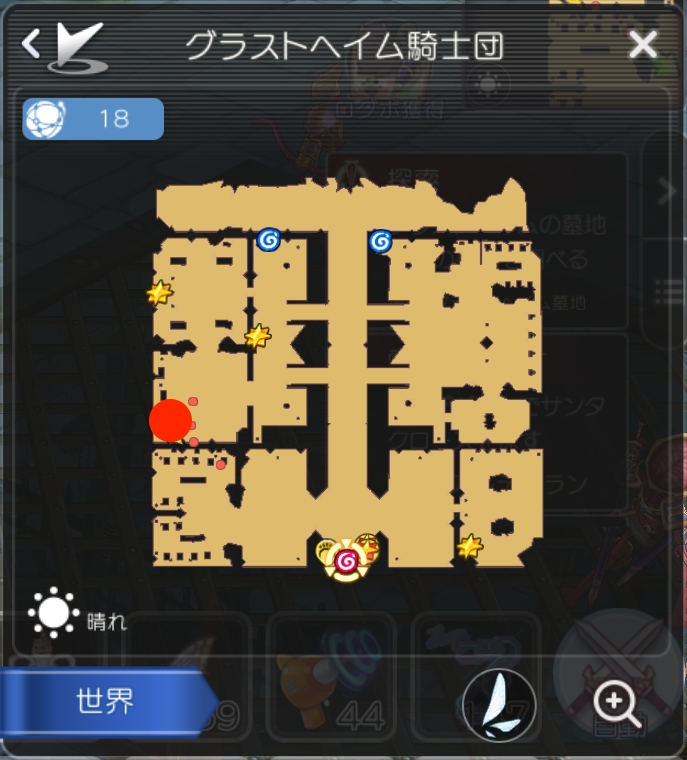Open the 世界 world map
Image resolution: width=687 pixels, height=760 pixels.
105,701
